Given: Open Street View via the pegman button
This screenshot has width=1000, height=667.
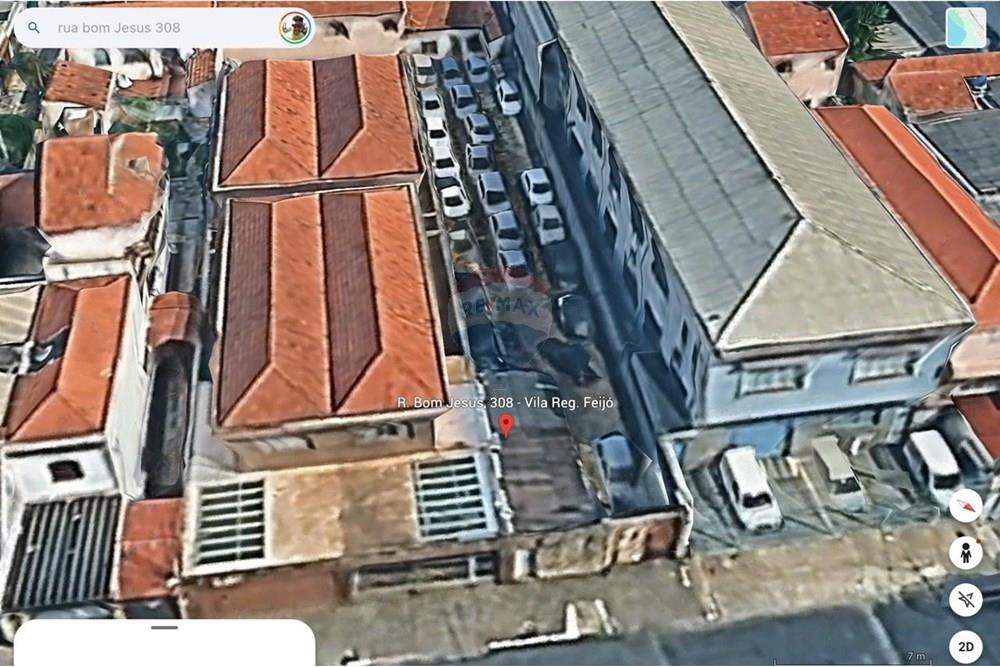Looking at the screenshot, I should (x=966, y=552).
